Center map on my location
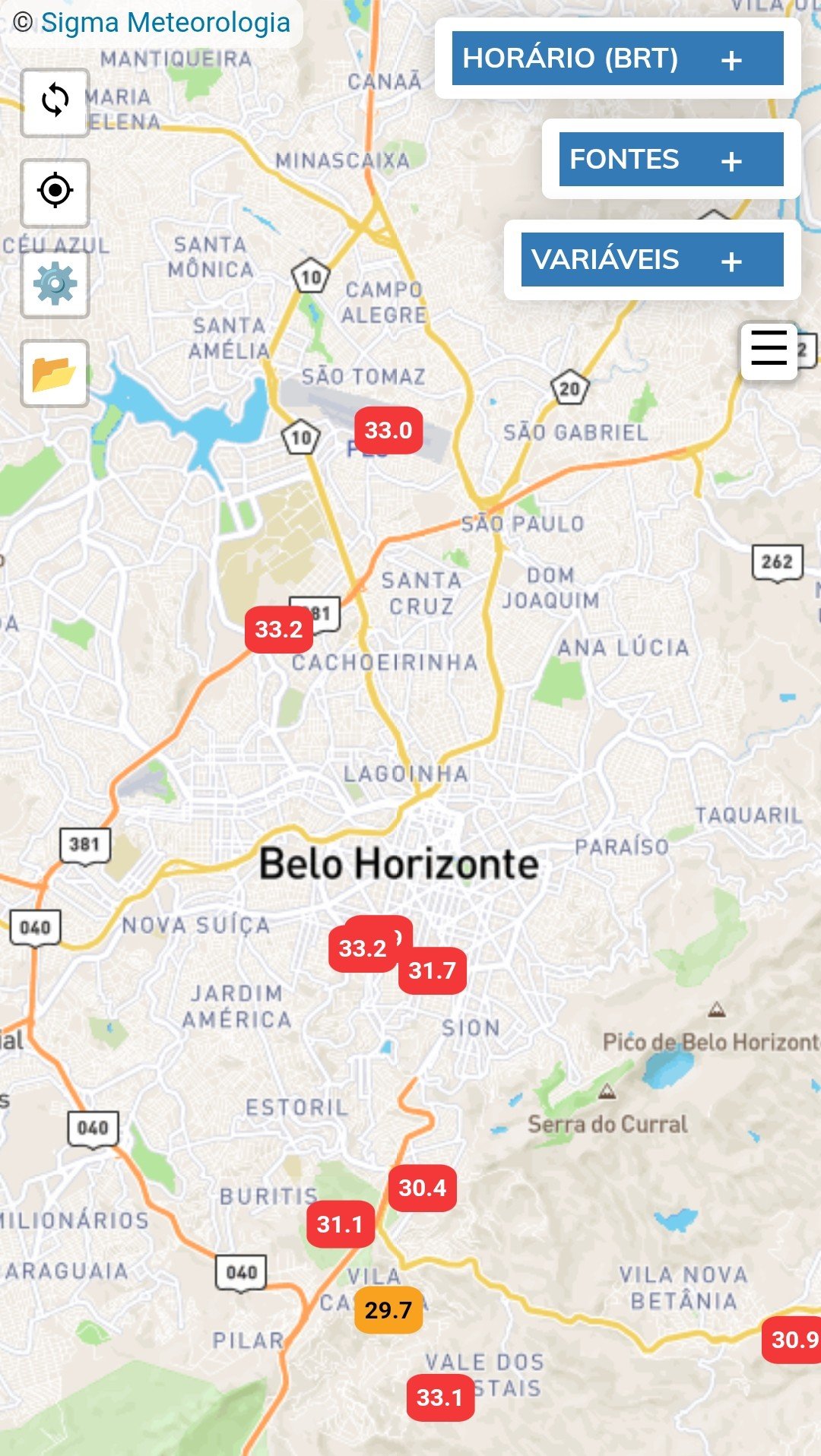Viewport: 821px width, 1456px height. tap(55, 192)
